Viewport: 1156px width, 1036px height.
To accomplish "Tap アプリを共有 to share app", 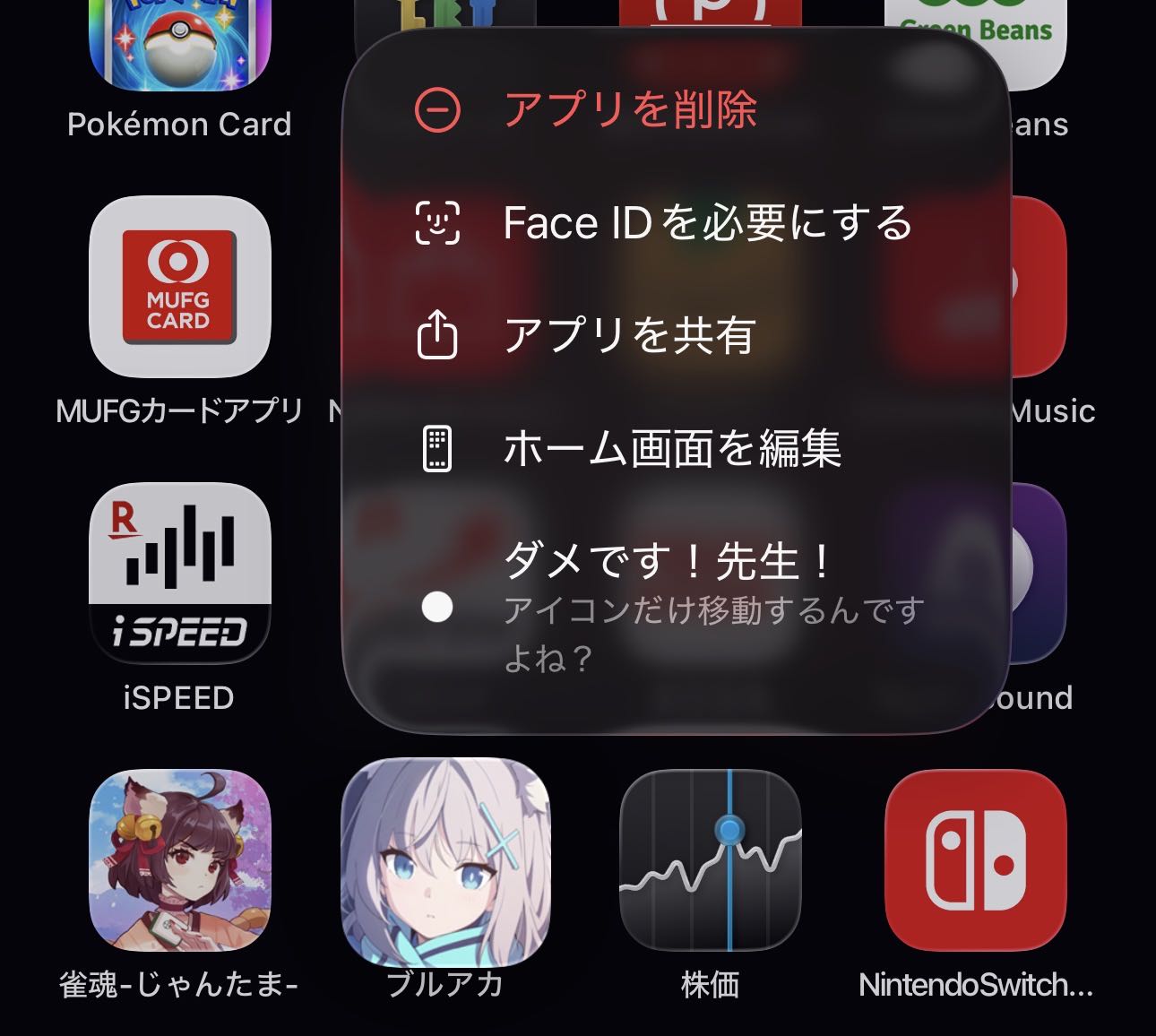I will (630, 335).
